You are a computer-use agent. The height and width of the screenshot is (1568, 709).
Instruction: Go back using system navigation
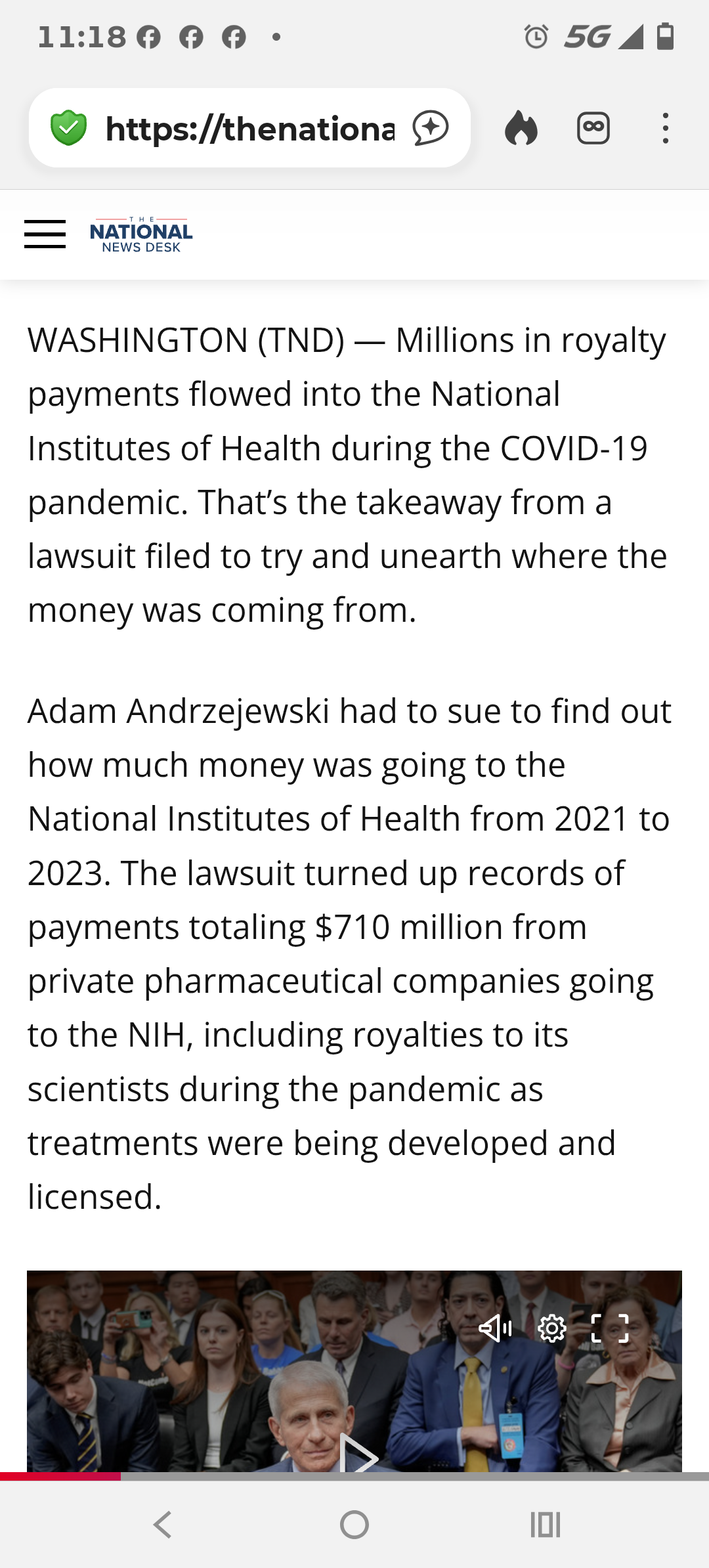(x=163, y=1525)
